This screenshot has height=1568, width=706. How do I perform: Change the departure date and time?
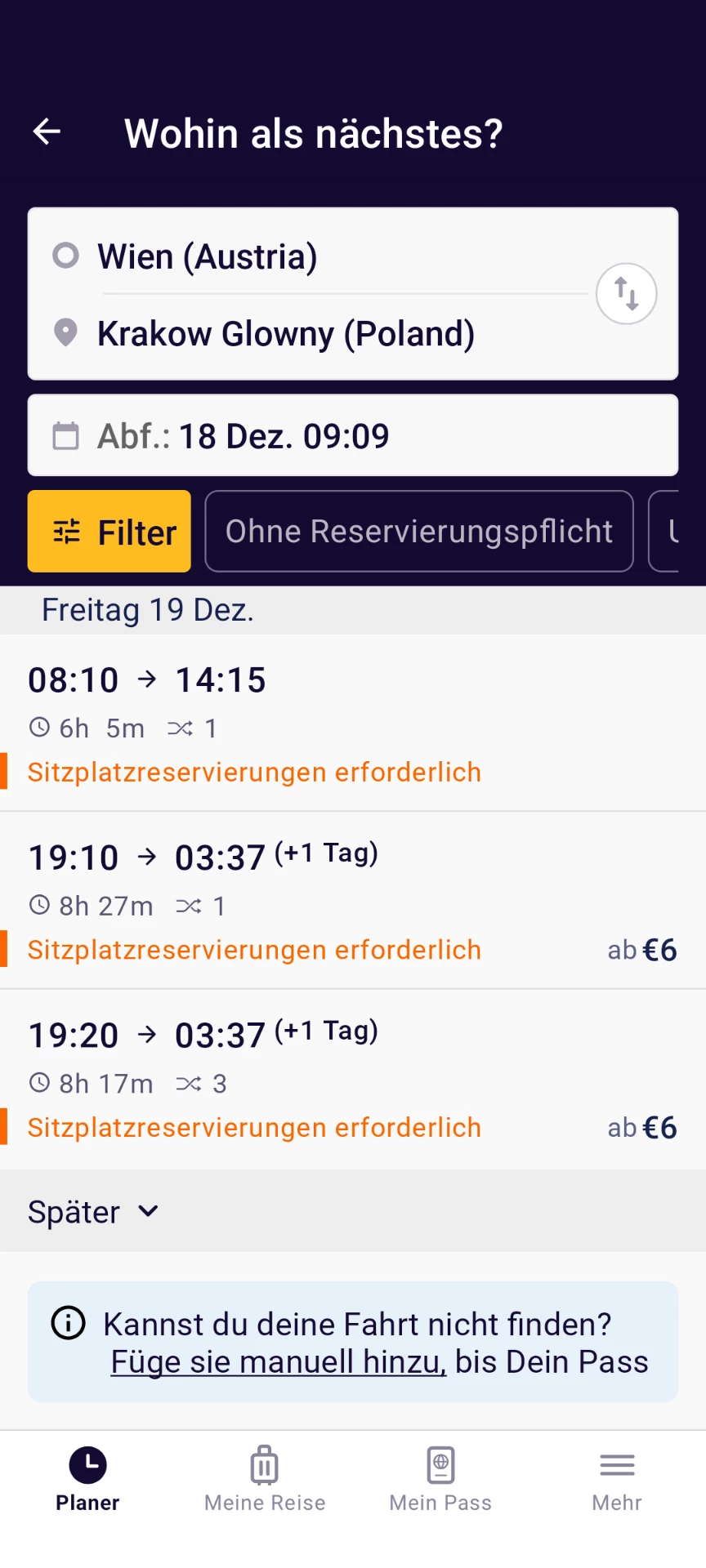click(x=352, y=435)
